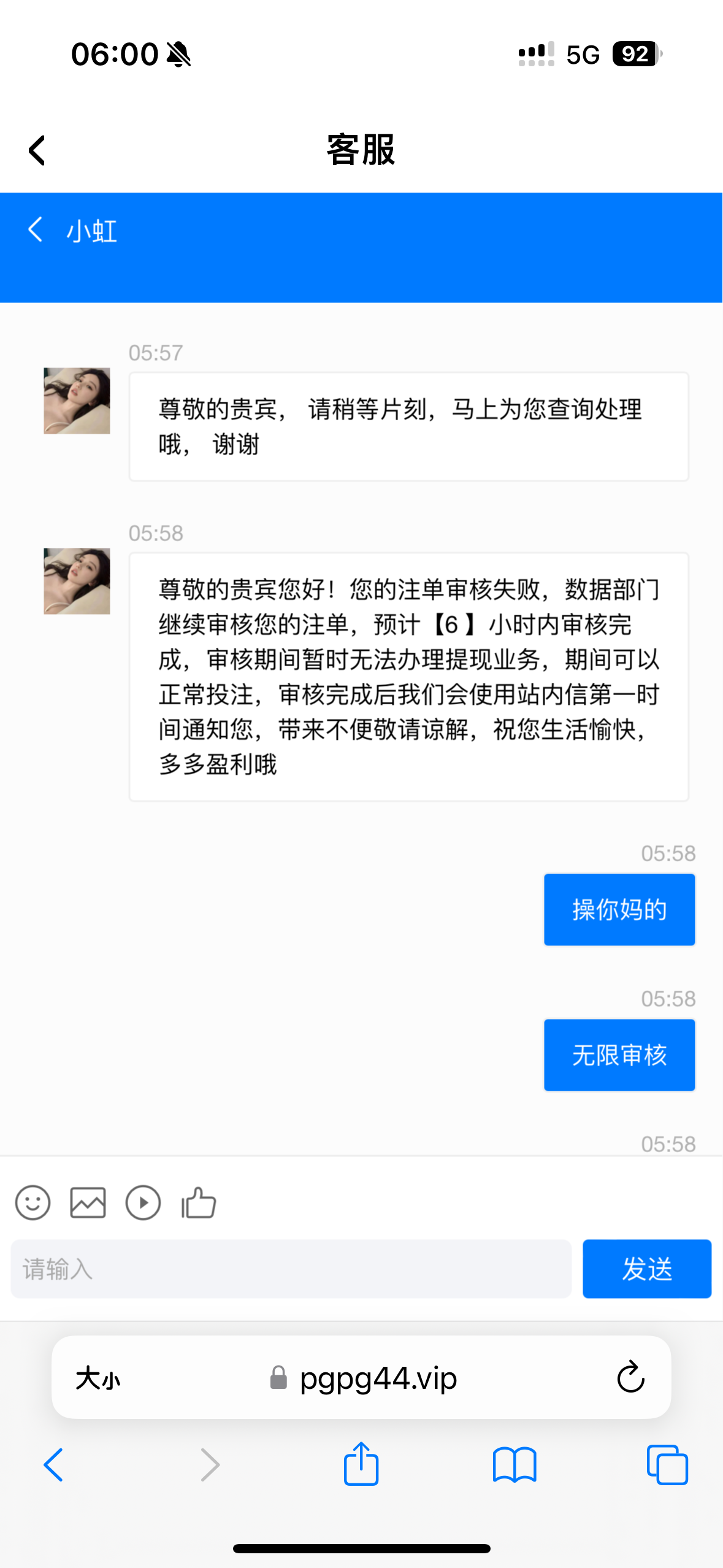Screen dimensions: 723x1568
Task: Tap the thumbs-up like icon
Action: coord(198,1202)
